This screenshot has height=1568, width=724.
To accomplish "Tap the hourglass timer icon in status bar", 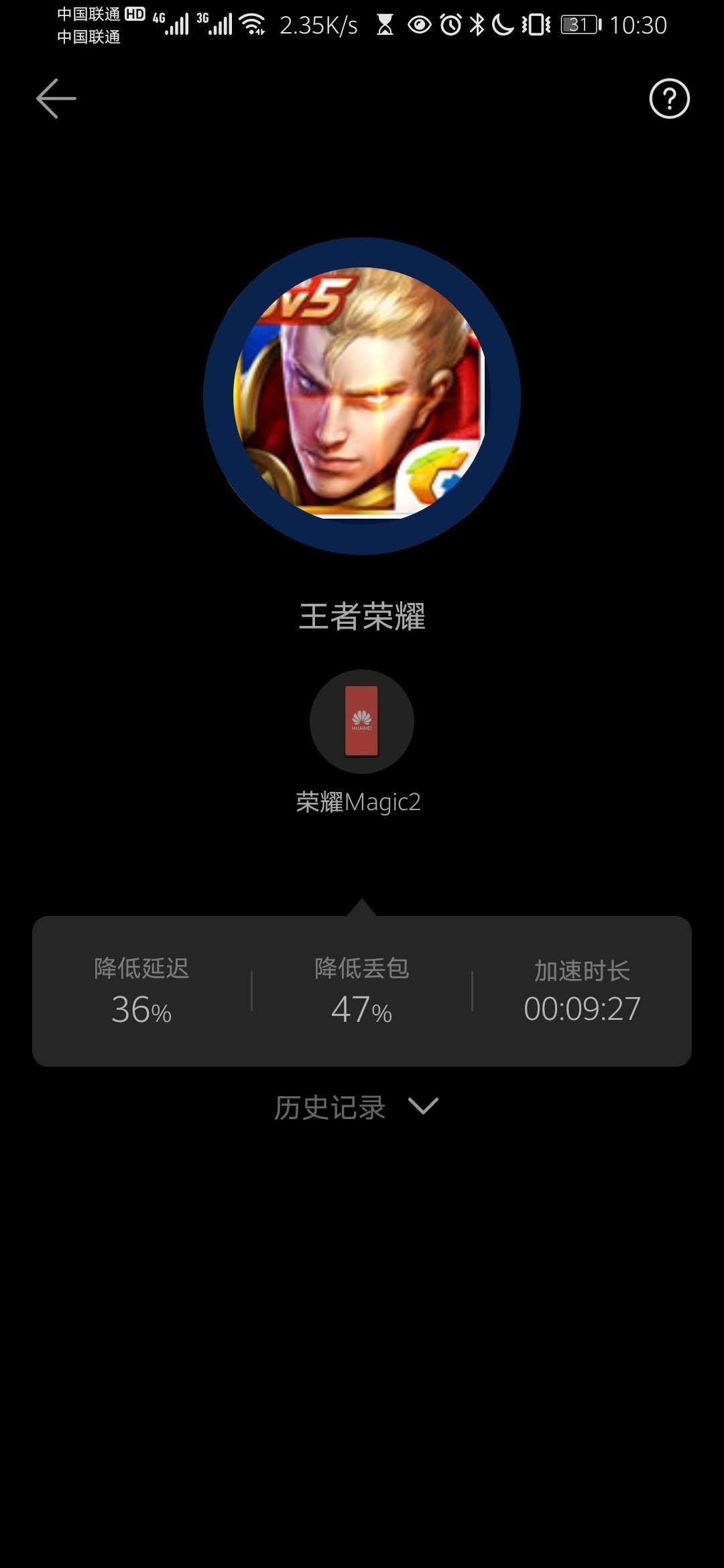I will (385, 23).
